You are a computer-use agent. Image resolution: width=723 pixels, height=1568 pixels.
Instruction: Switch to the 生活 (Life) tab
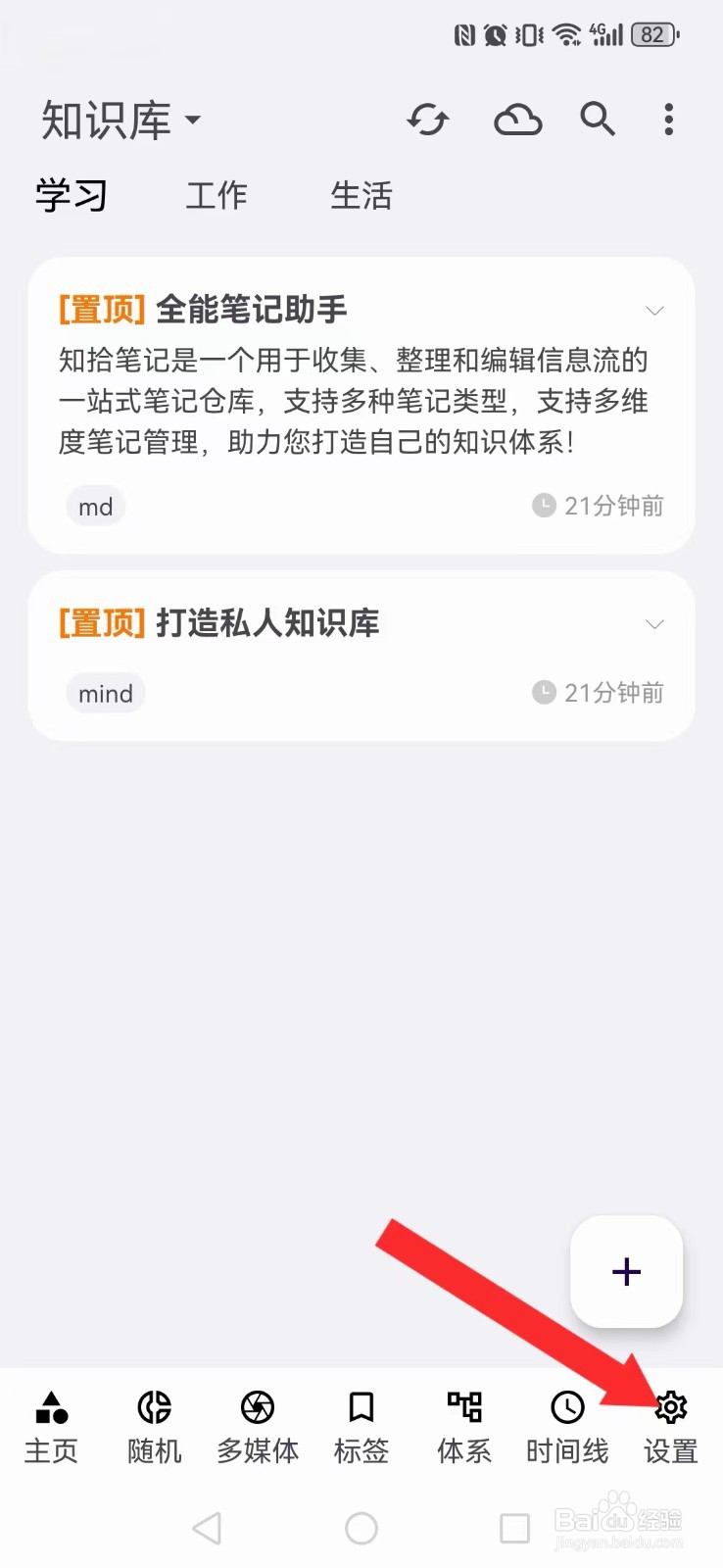click(x=361, y=195)
